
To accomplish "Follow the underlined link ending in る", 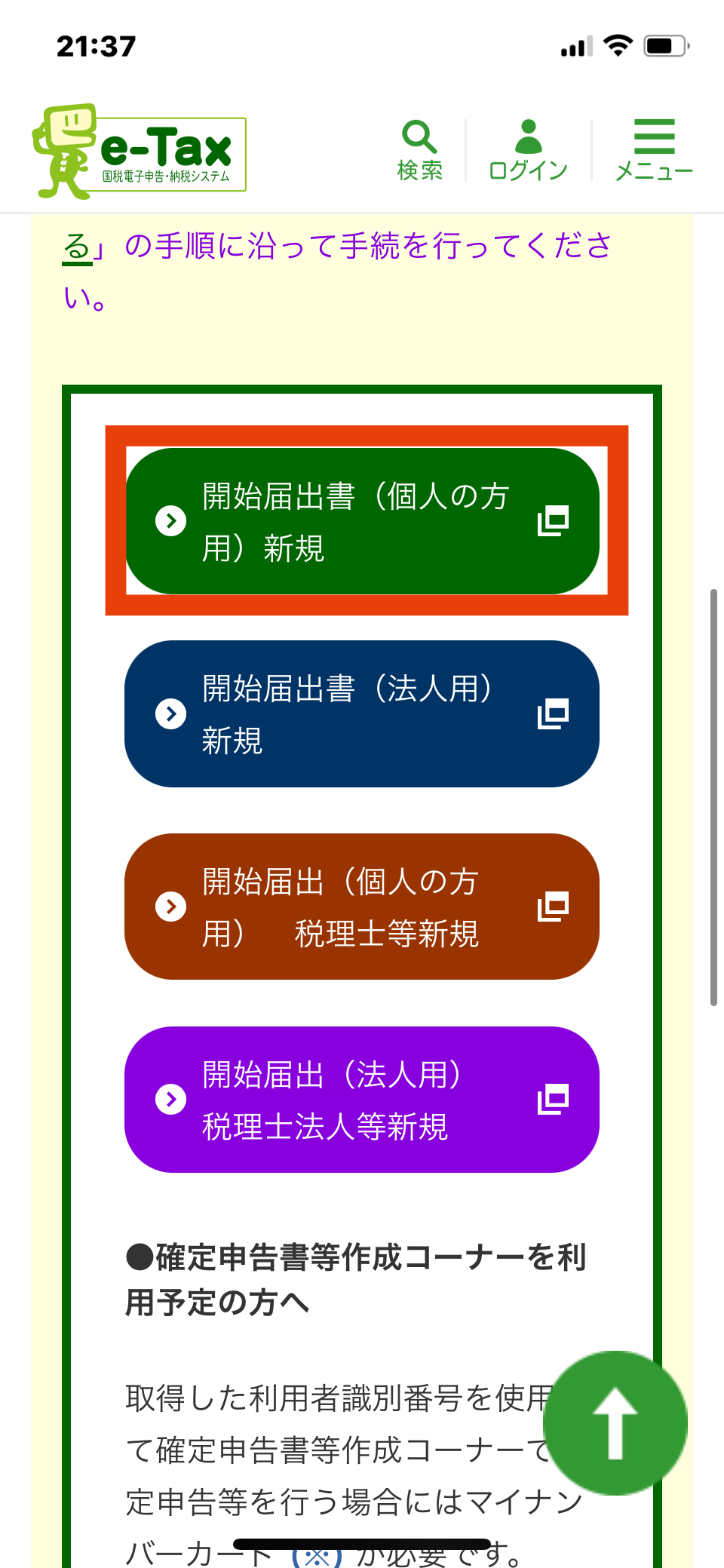I will pyautogui.click(x=76, y=247).
